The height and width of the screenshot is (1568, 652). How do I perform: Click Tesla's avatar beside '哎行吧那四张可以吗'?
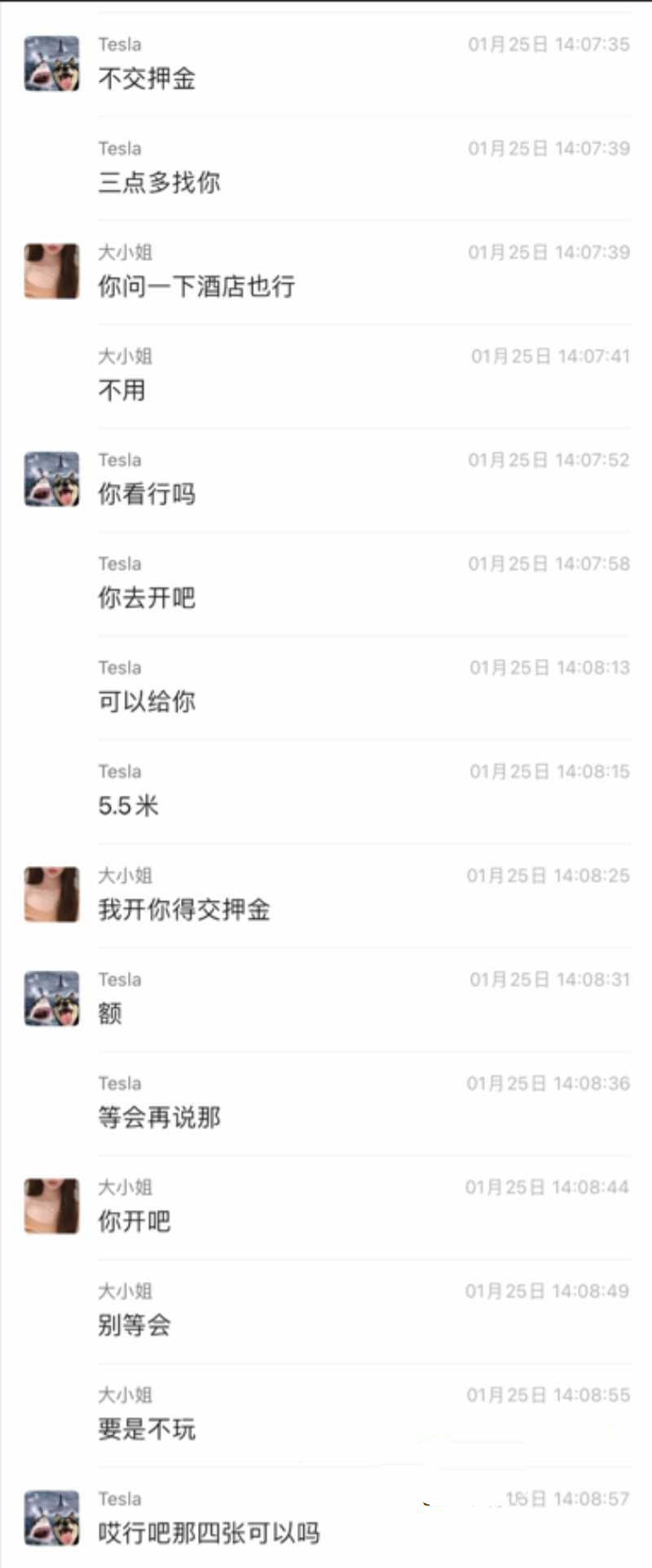point(51,1517)
